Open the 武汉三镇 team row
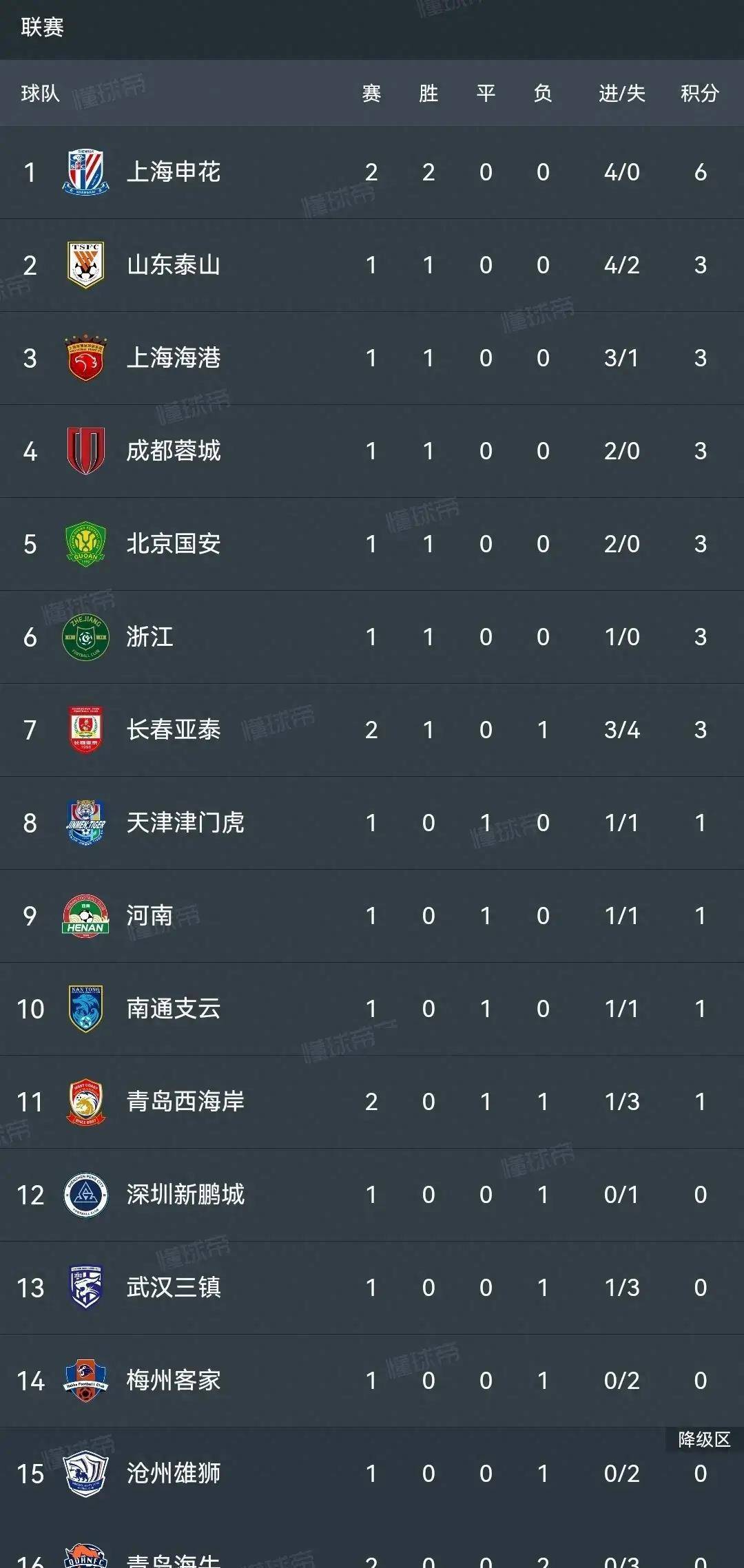Viewport: 744px width, 1568px height. pos(372,1288)
